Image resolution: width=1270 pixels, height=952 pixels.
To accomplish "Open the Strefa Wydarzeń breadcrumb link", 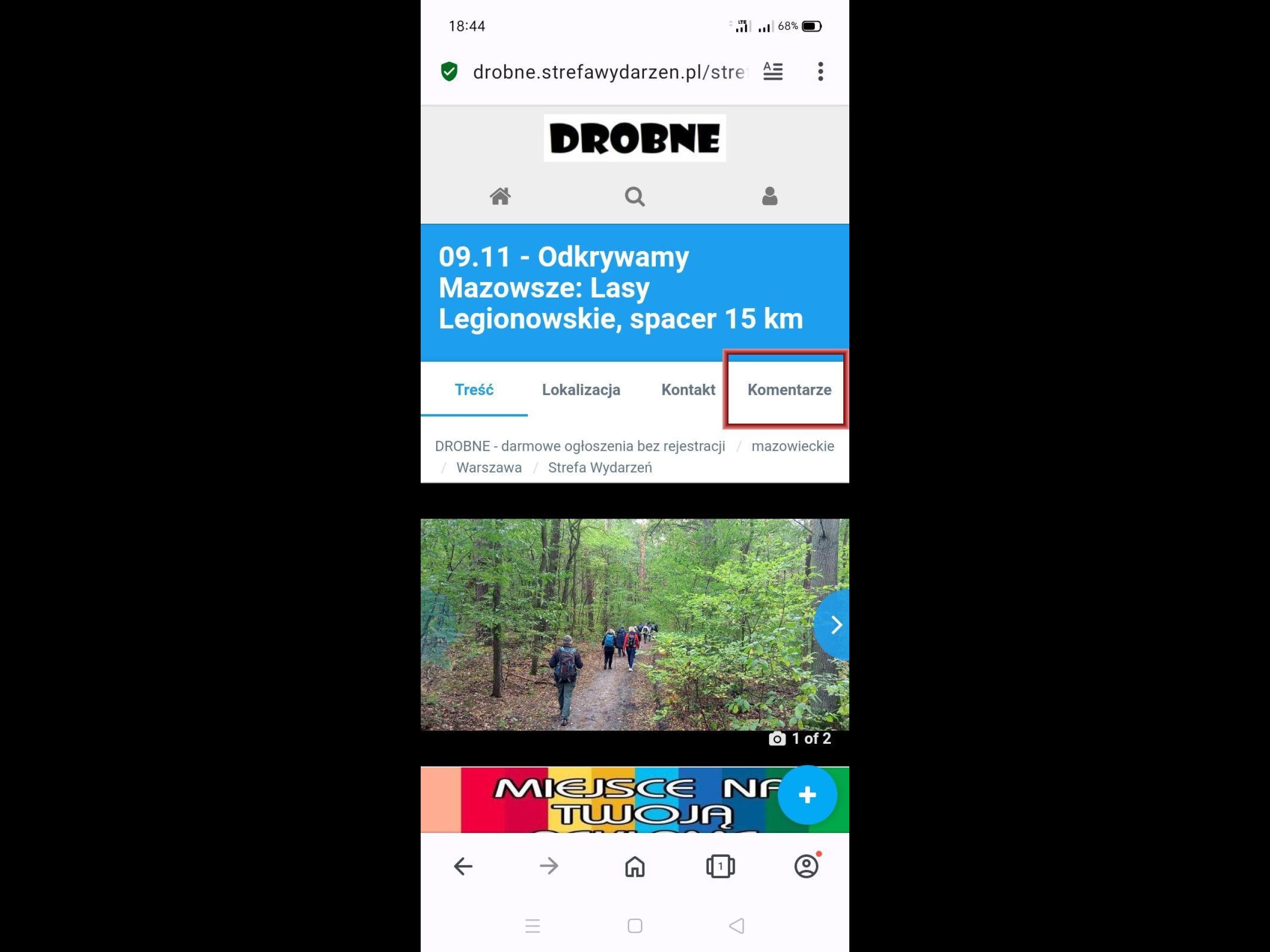I will 599,467.
